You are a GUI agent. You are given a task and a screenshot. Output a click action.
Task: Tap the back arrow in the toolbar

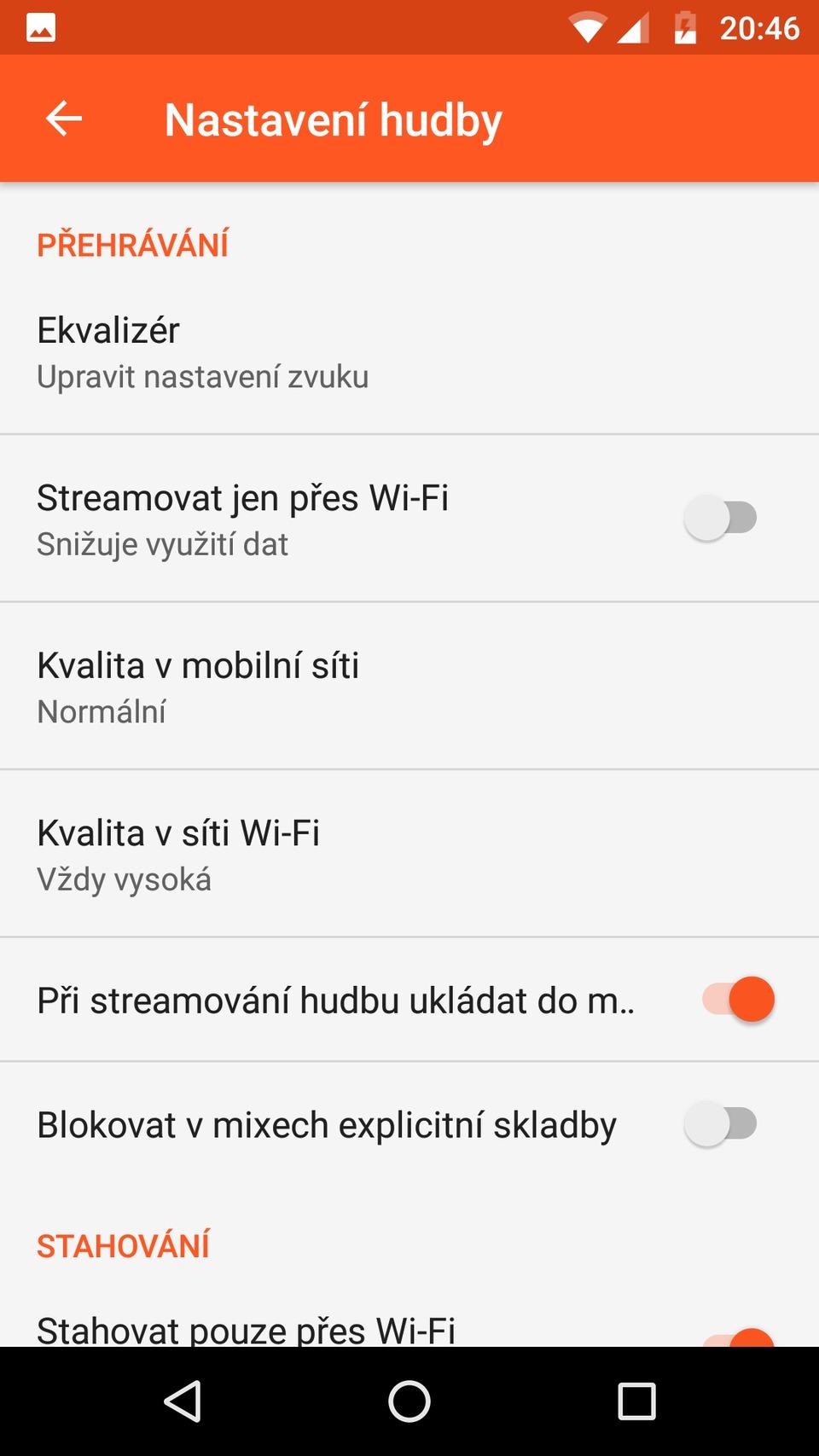coord(63,119)
